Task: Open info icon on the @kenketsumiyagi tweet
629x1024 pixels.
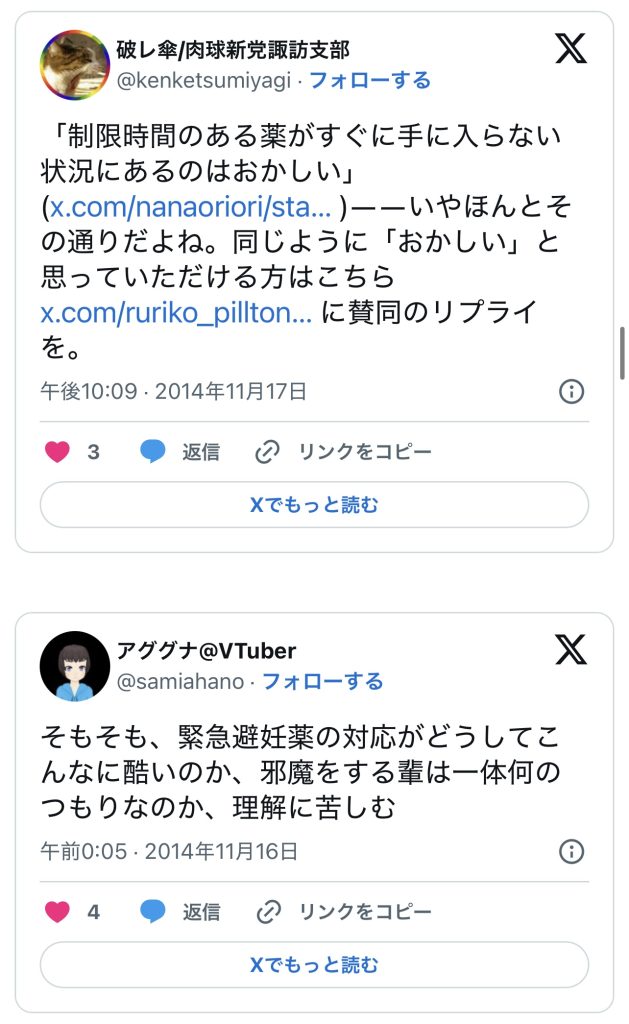Action: click(571, 391)
